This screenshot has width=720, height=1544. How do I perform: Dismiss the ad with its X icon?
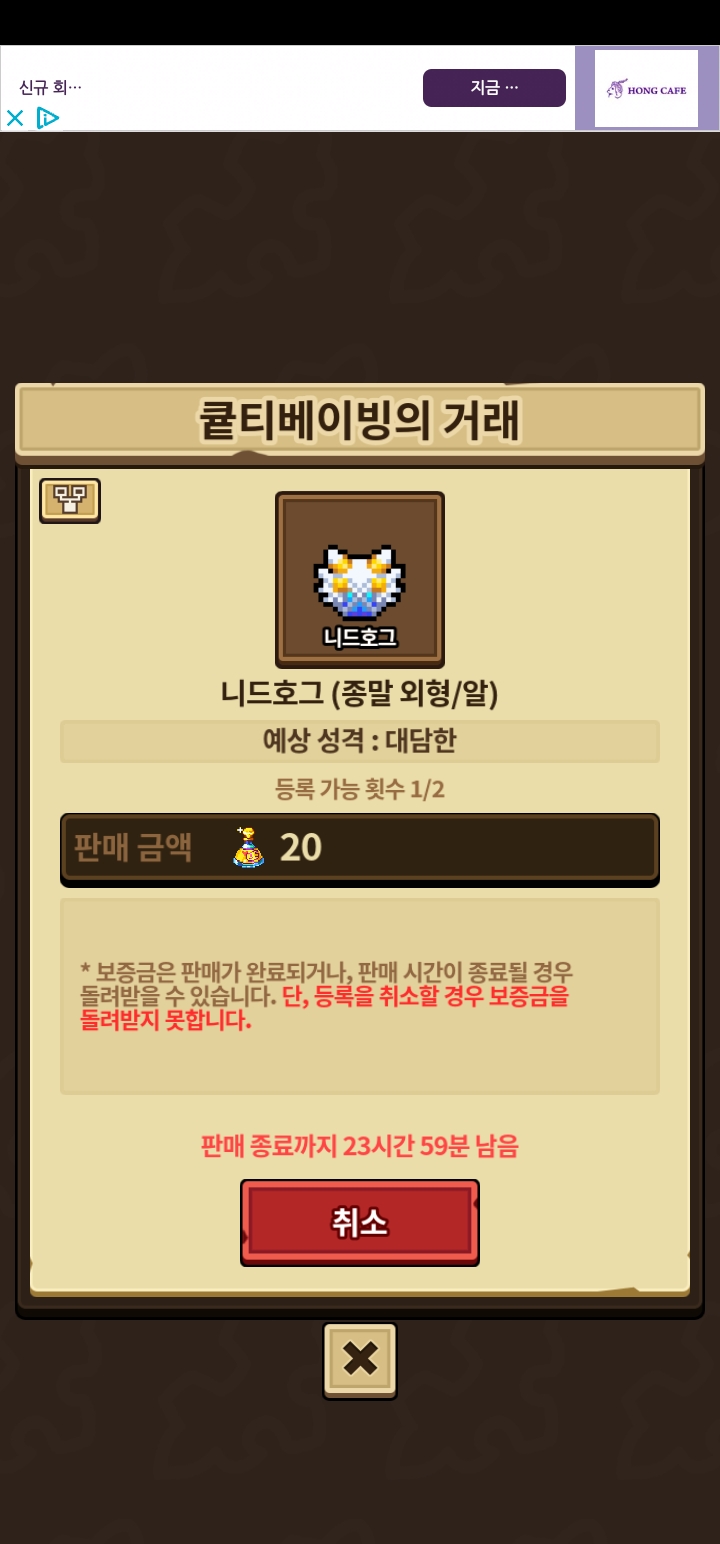click(x=15, y=118)
